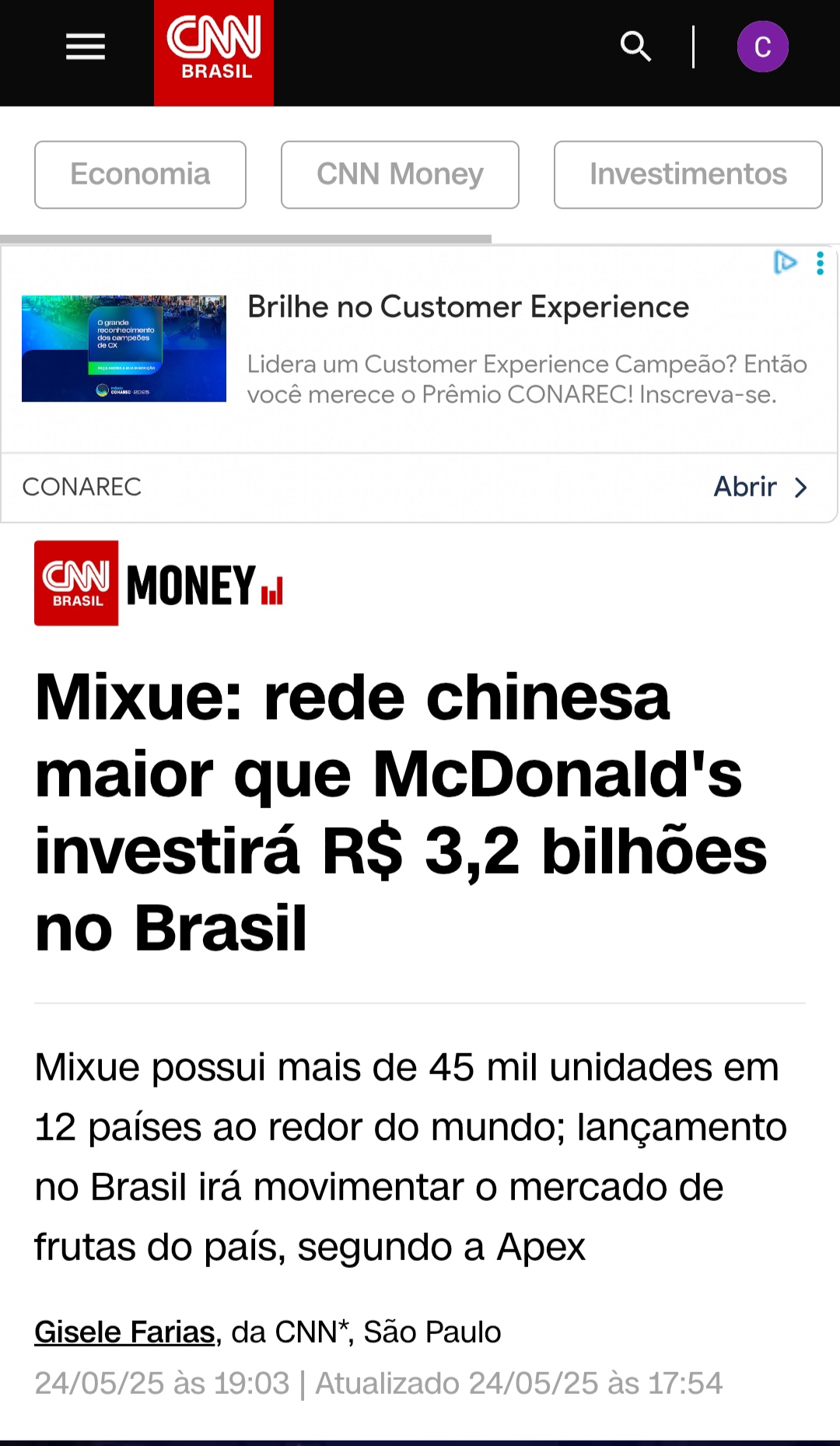Viewport: 840px width, 1446px height.
Task: View author Gisele Farias's profile
Action: pyautogui.click(x=124, y=1332)
